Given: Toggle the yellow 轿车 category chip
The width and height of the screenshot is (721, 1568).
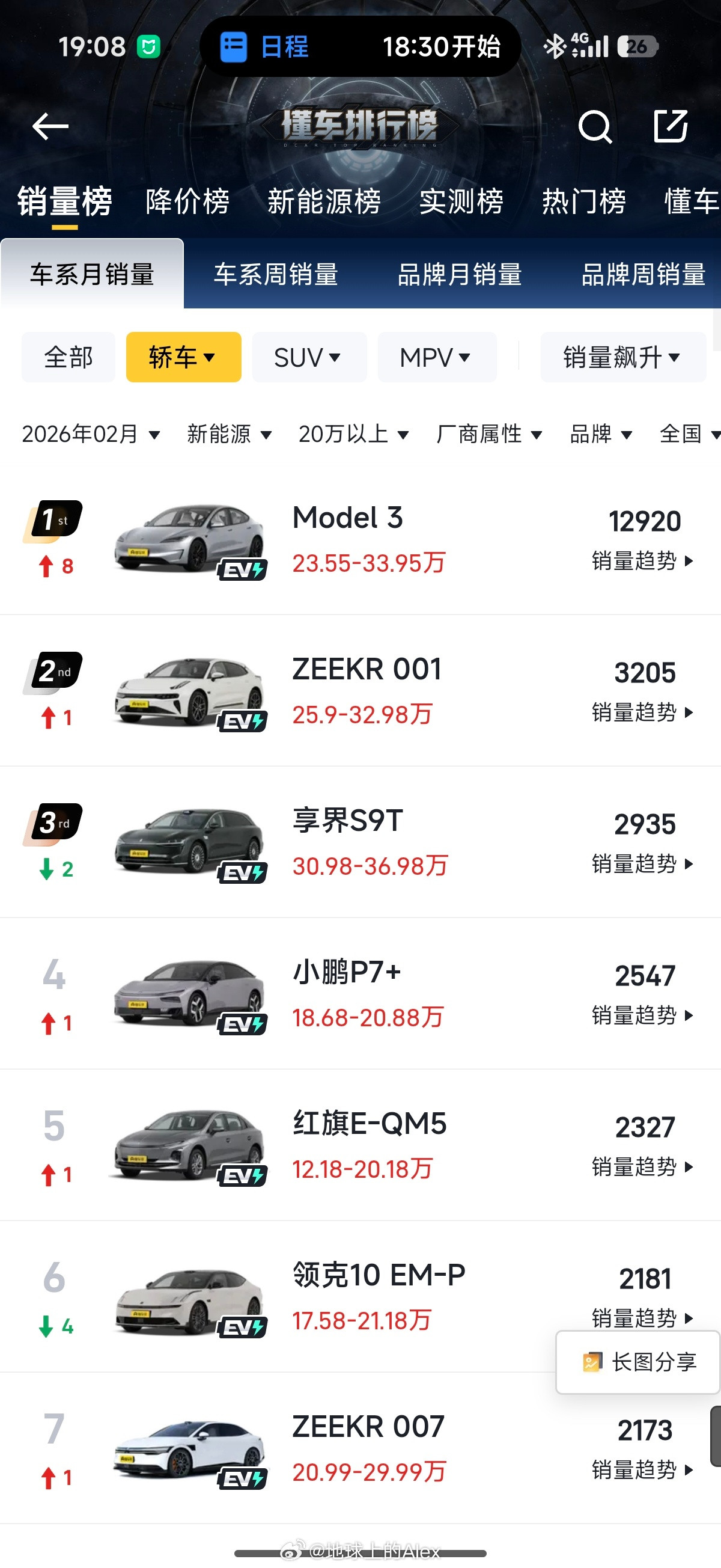Looking at the screenshot, I should pyautogui.click(x=183, y=357).
